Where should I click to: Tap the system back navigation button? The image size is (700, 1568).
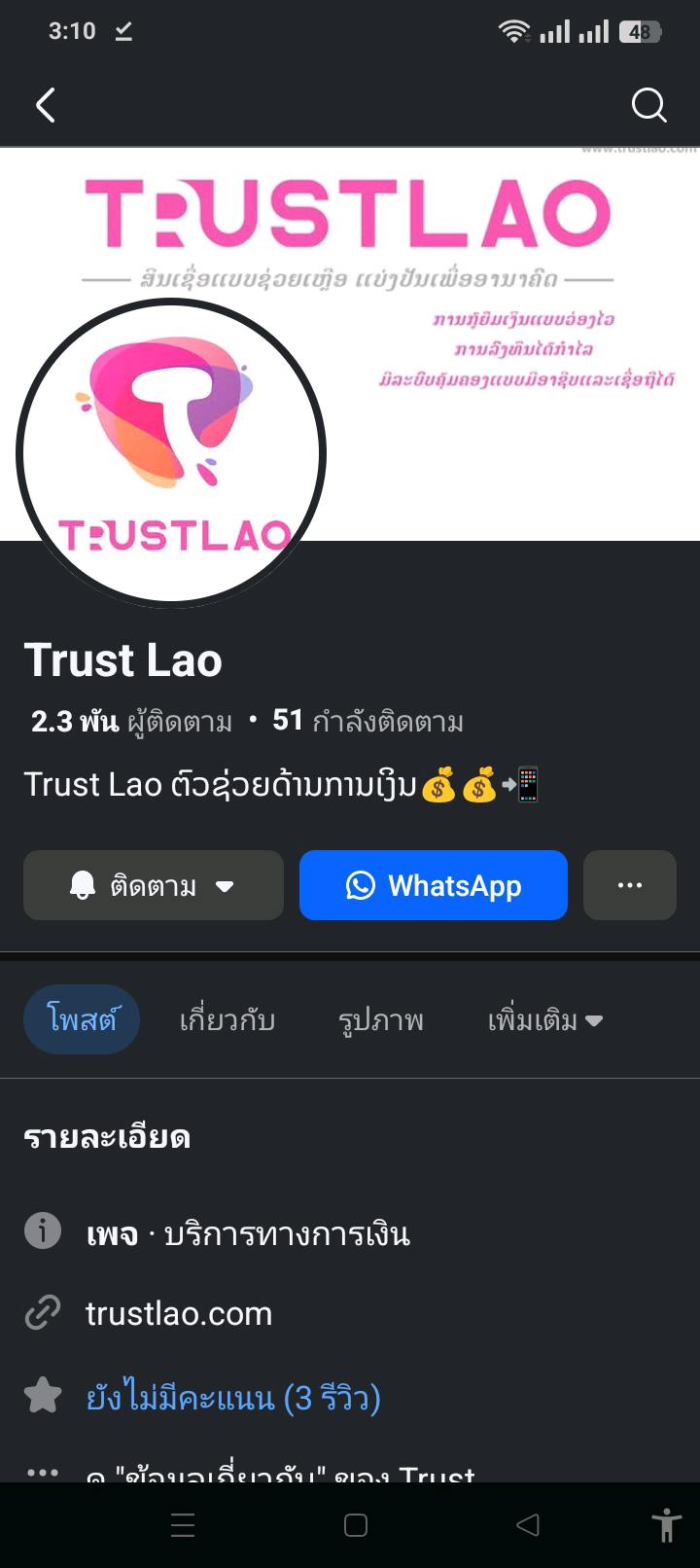point(528,1525)
